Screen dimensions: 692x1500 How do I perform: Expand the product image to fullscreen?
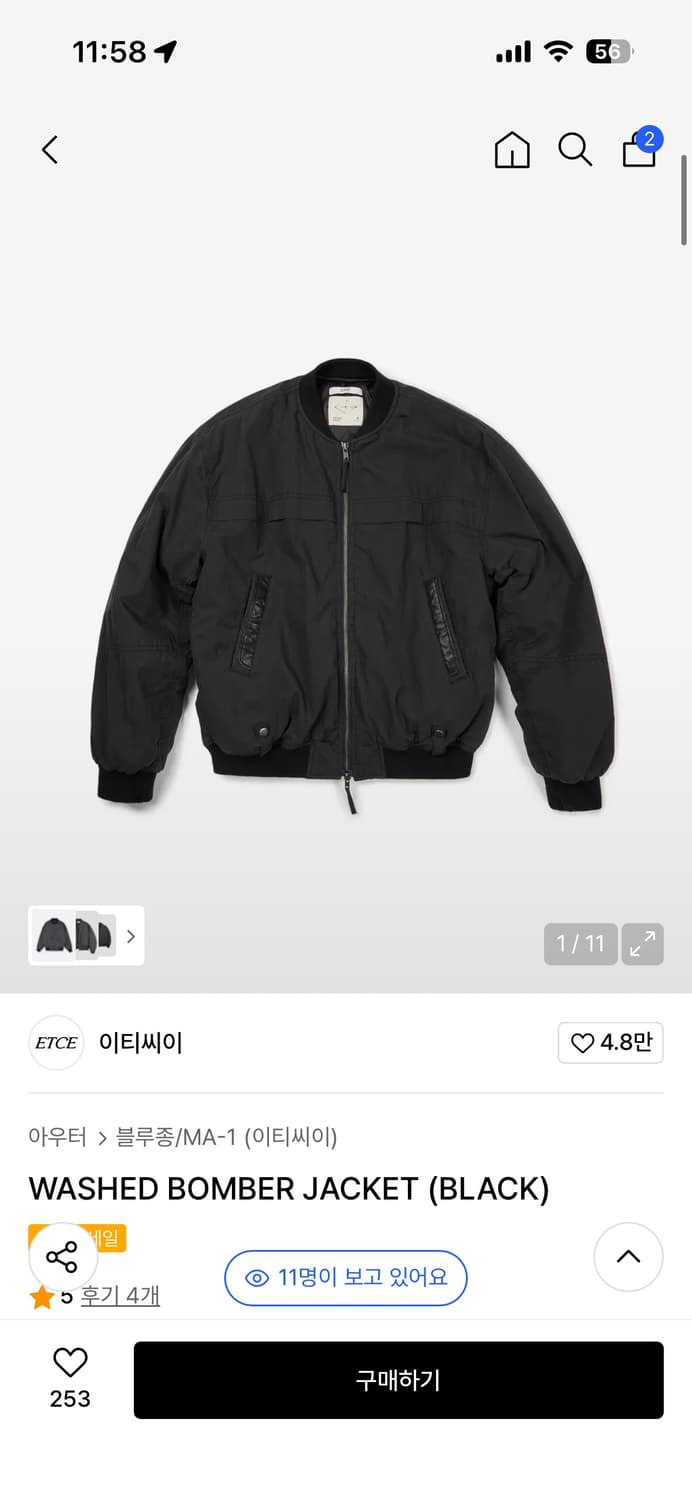coord(642,944)
